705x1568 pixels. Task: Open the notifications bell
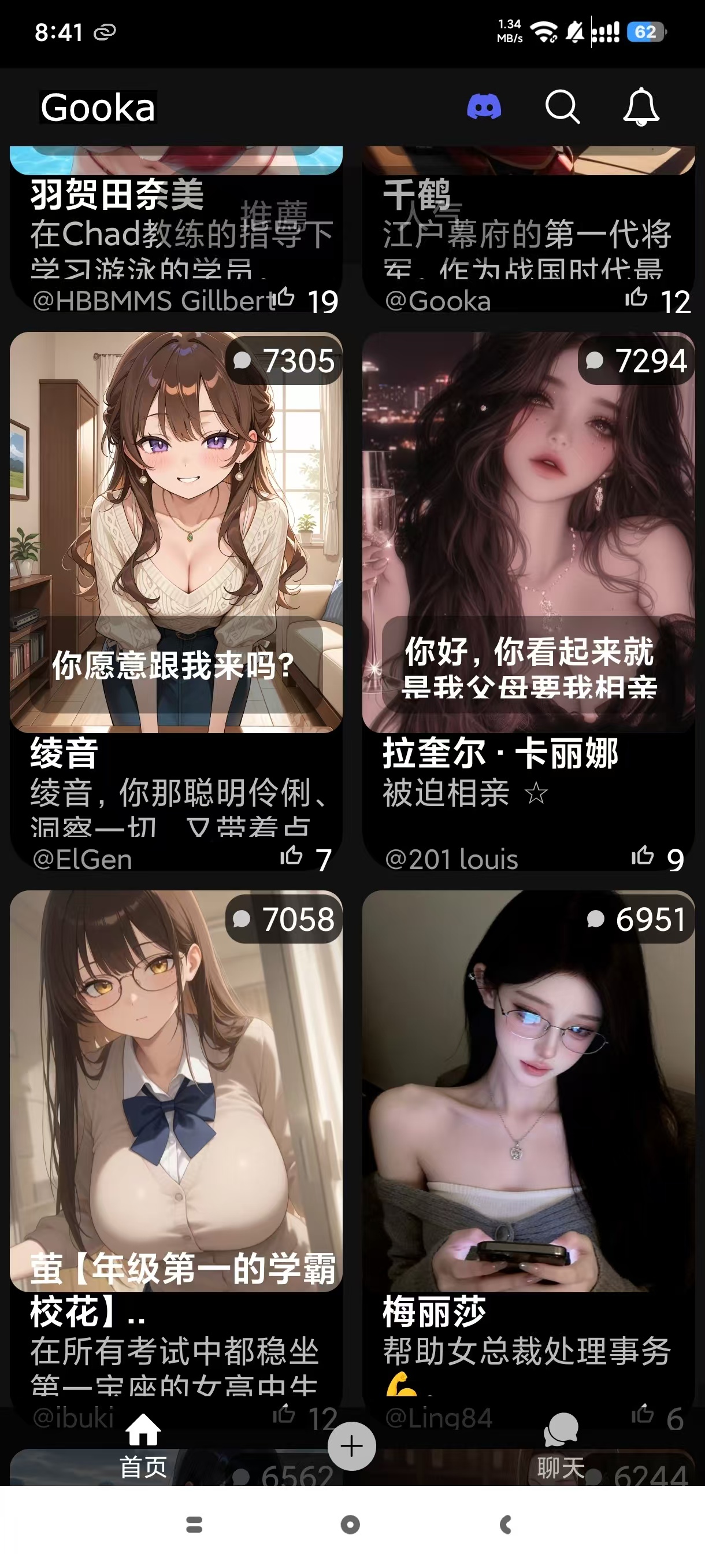(x=641, y=107)
